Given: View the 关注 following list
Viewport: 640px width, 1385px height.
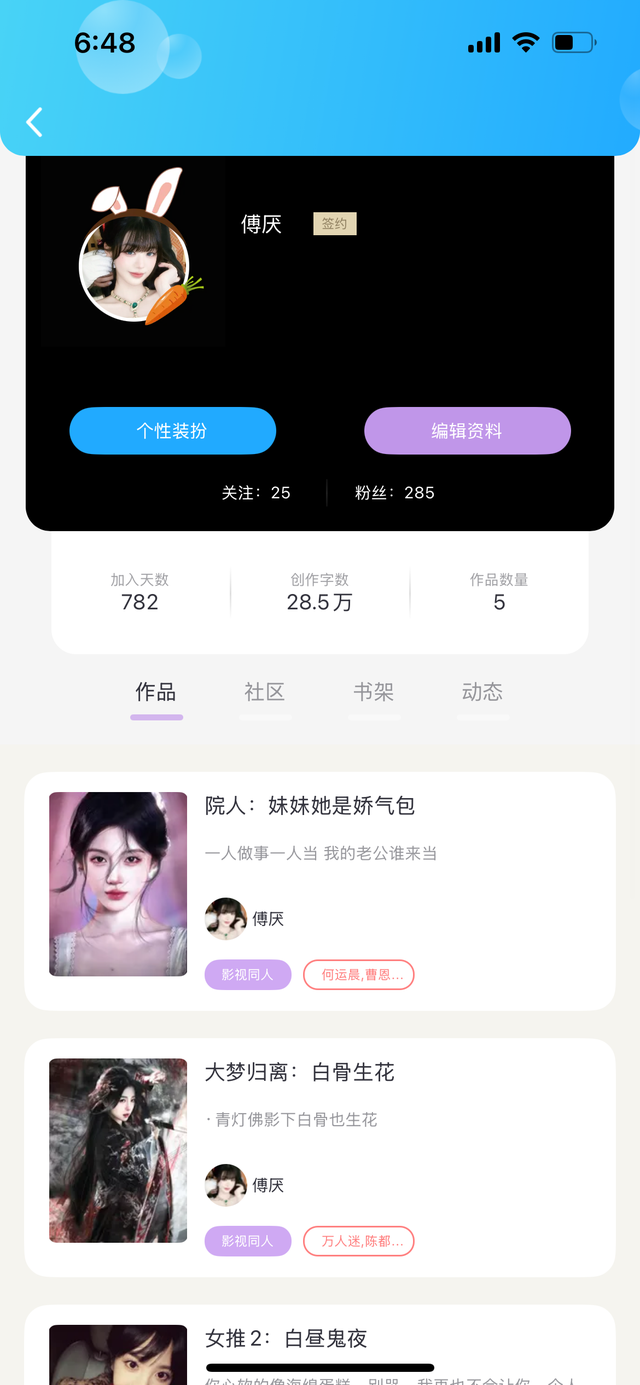Looking at the screenshot, I should 256,492.
